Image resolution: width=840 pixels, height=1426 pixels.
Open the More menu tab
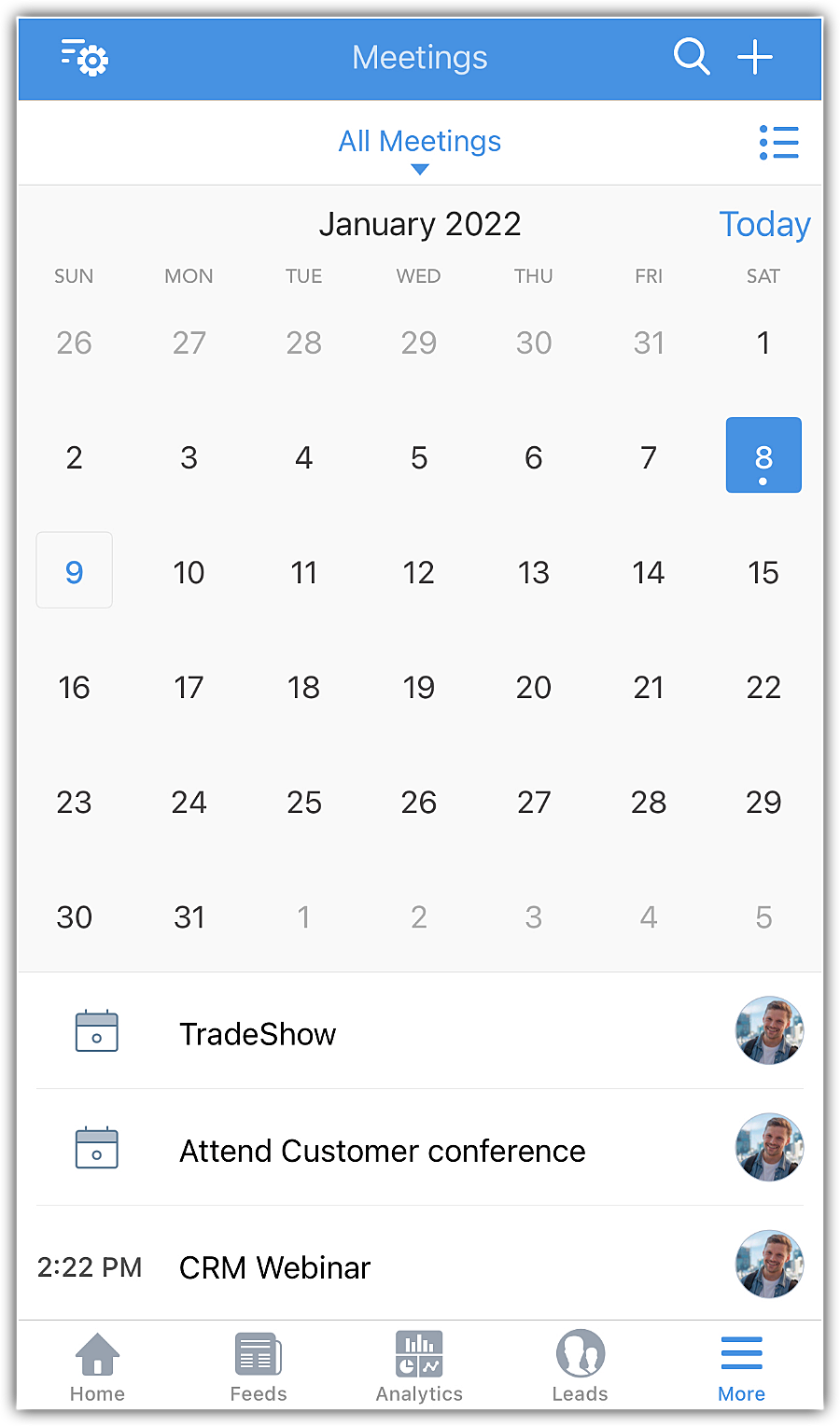pos(741,1367)
